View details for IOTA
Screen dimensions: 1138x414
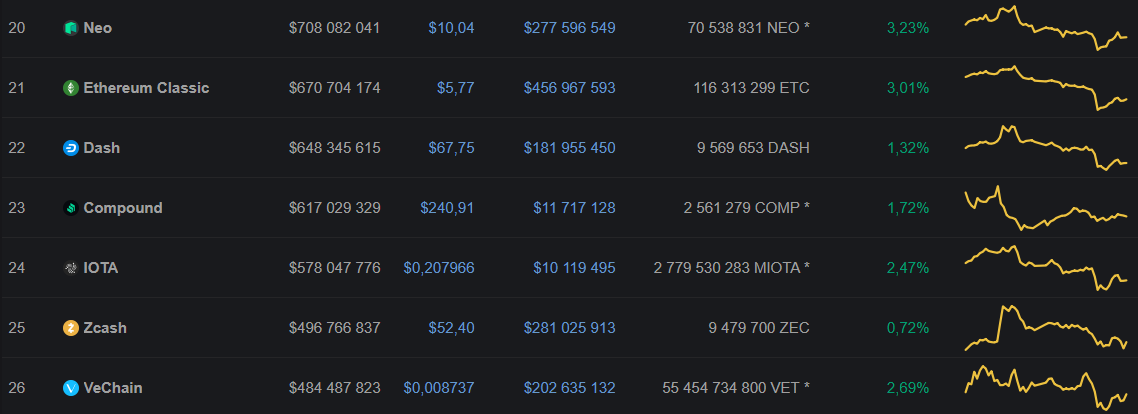101,268
